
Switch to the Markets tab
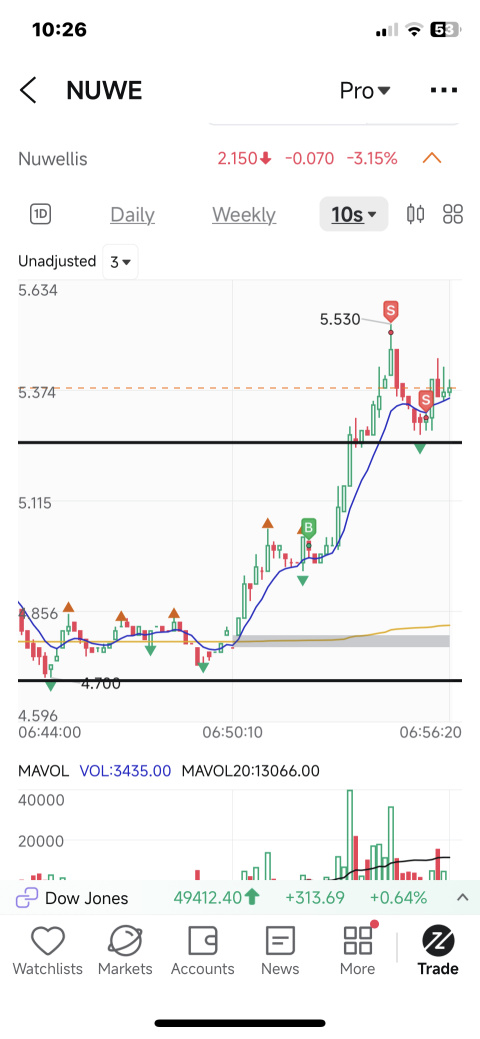[125, 951]
